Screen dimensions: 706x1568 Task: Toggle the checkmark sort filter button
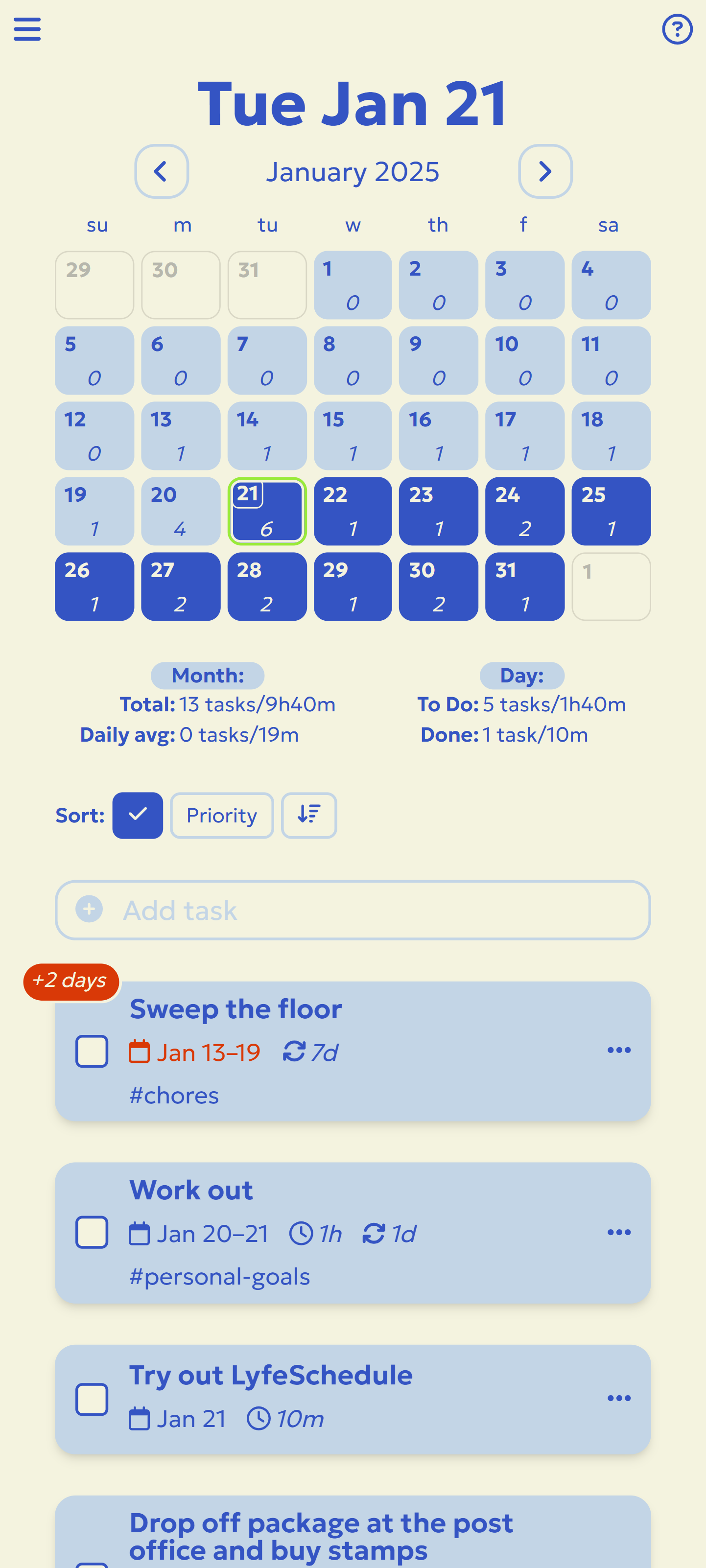[138, 816]
